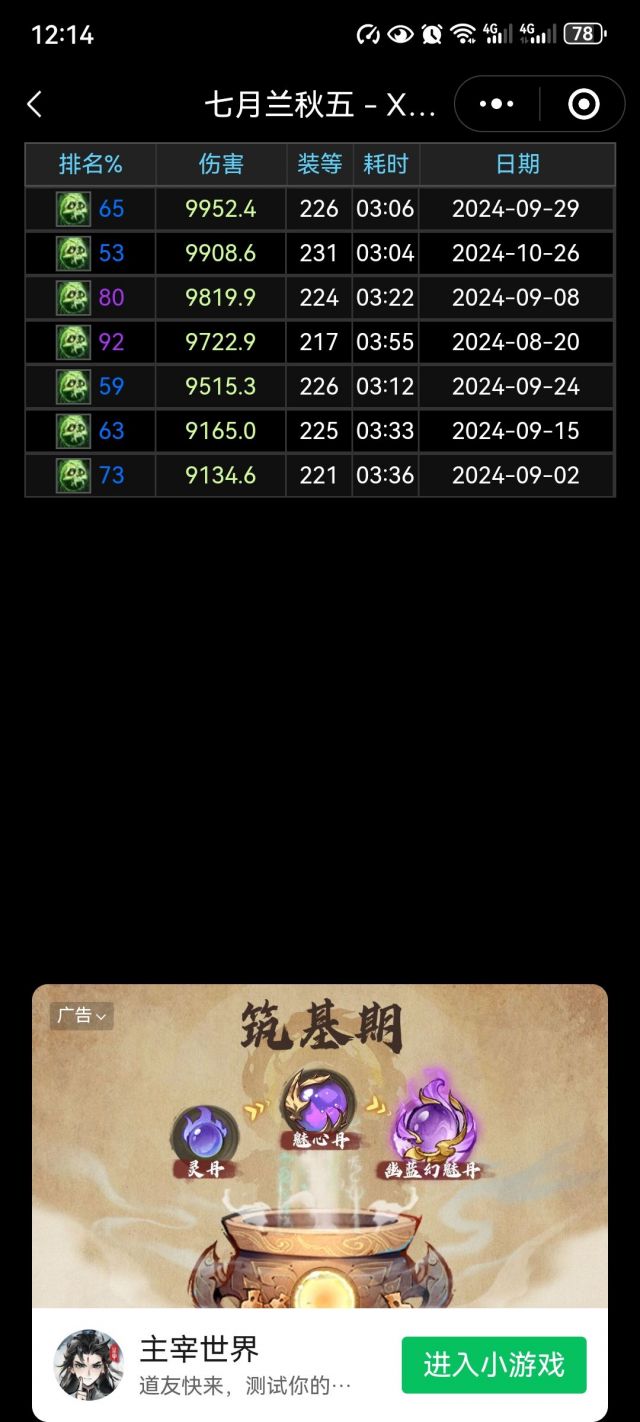Sort by the 排名% column header
The height and width of the screenshot is (1422, 640).
coord(90,164)
